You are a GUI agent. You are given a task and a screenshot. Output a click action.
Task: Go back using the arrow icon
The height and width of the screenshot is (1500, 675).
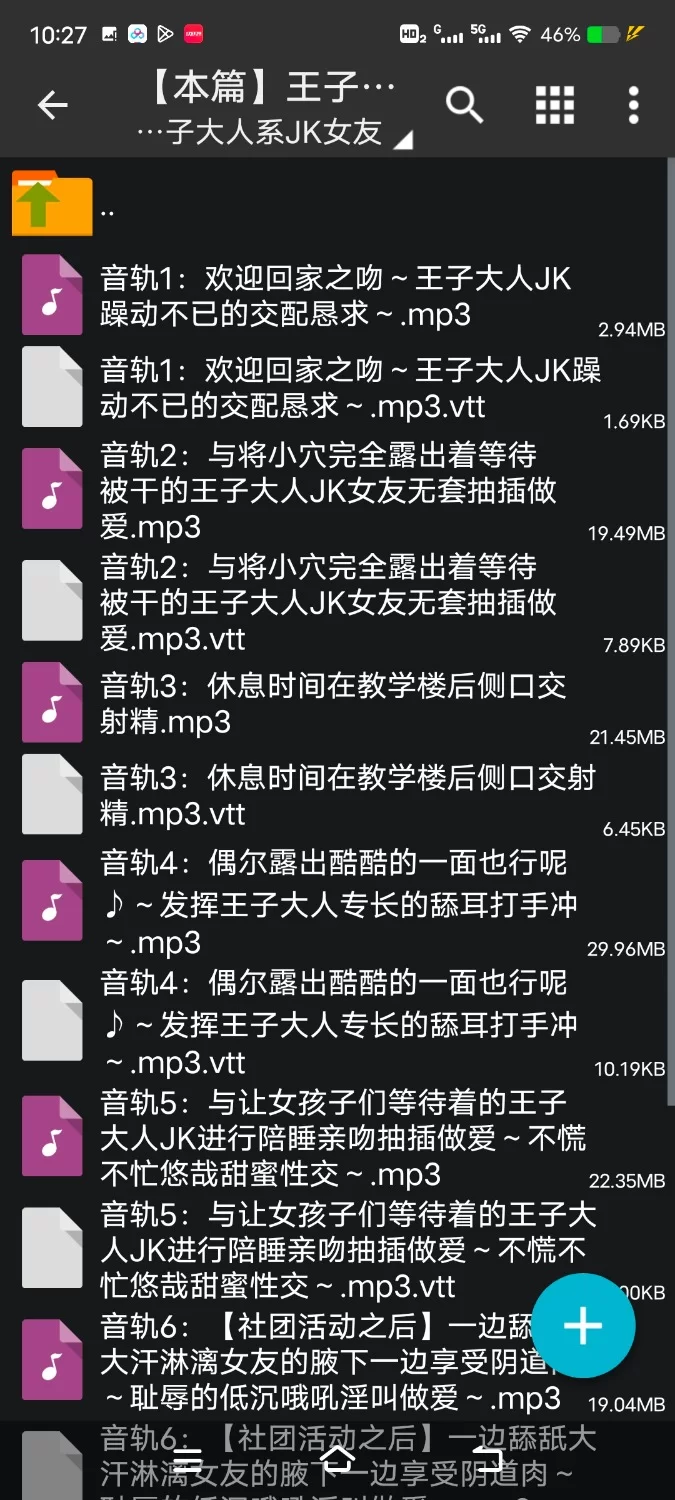(52, 105)
